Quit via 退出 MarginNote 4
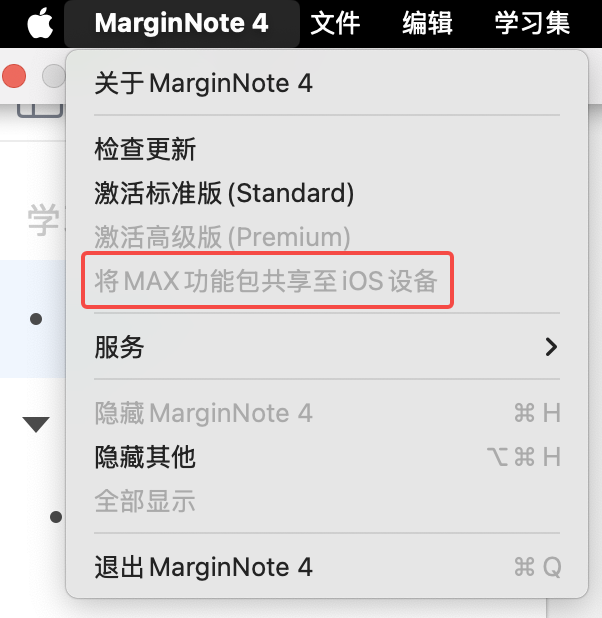Viewport: 602px width, 618px height. [x=203, y=568]
